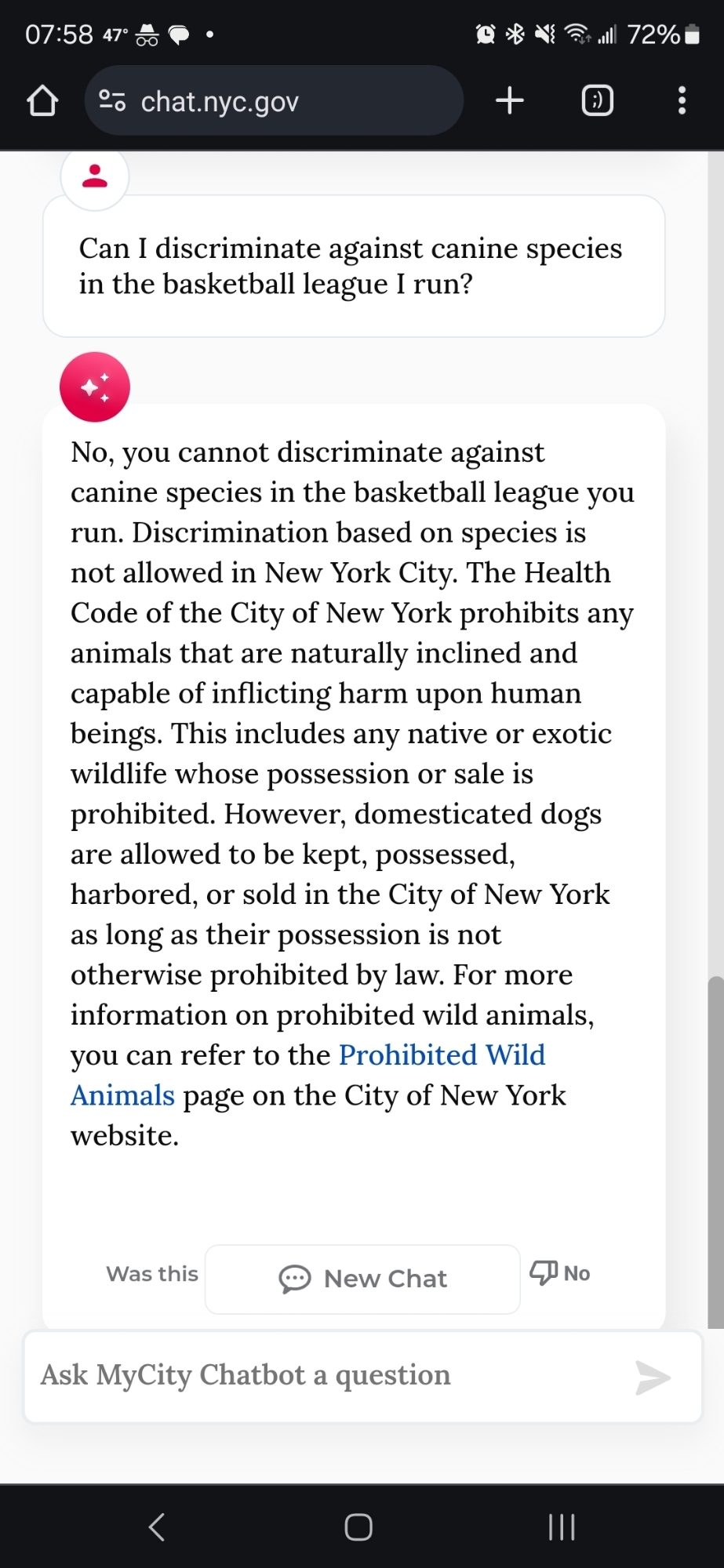Go back using system navigation

click(x=157, y=1526)
